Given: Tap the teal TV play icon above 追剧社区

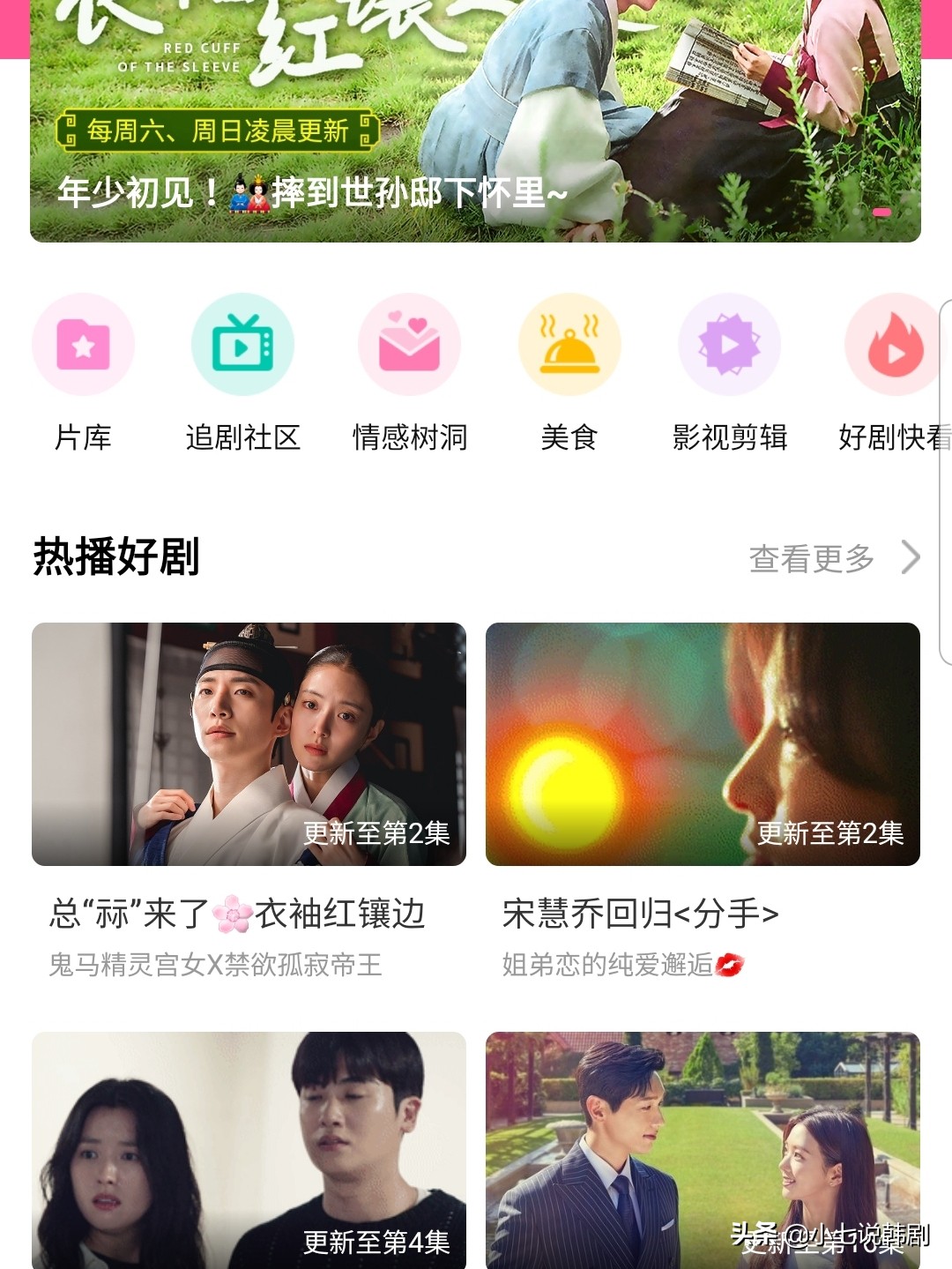Looking at the screenshot, I should tap(242, 344).
